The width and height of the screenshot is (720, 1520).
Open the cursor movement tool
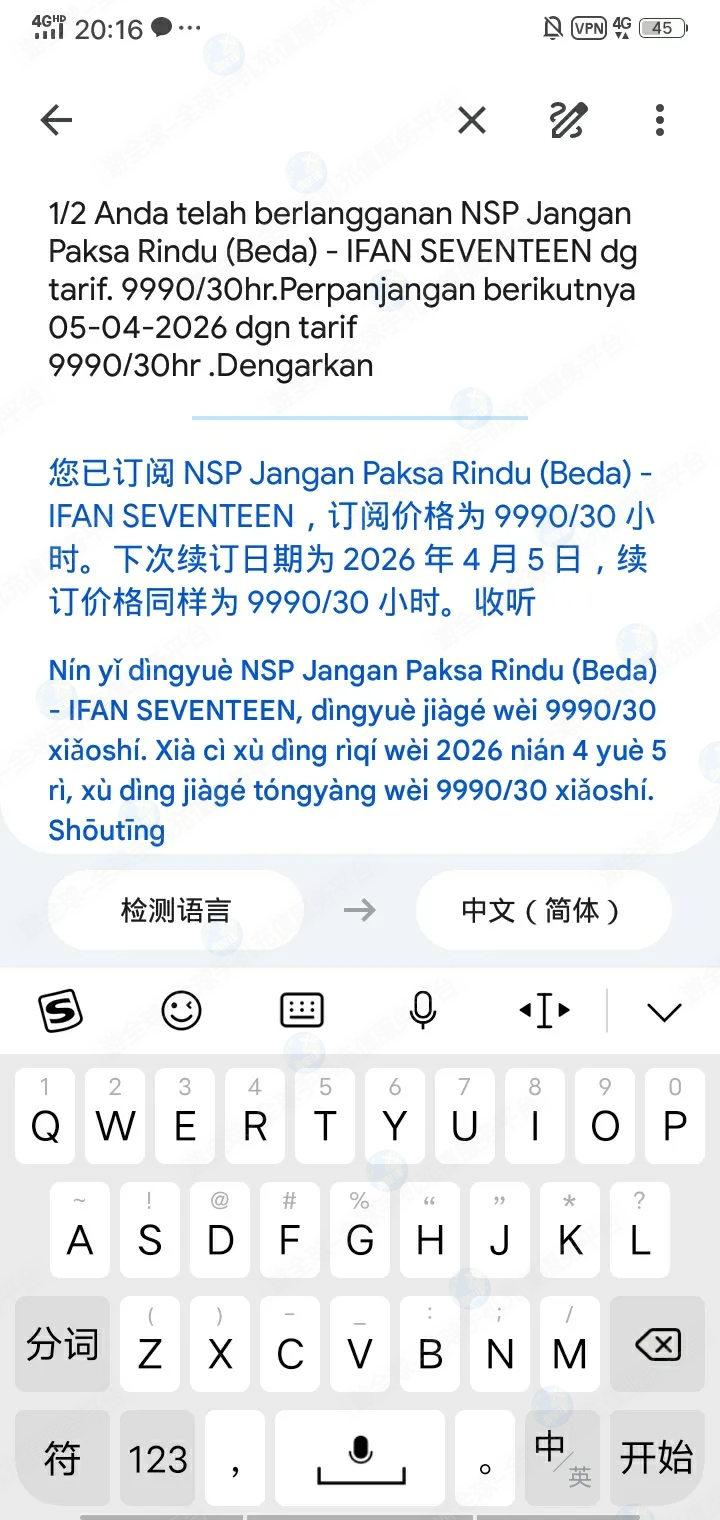click(x=545, y=1011)
